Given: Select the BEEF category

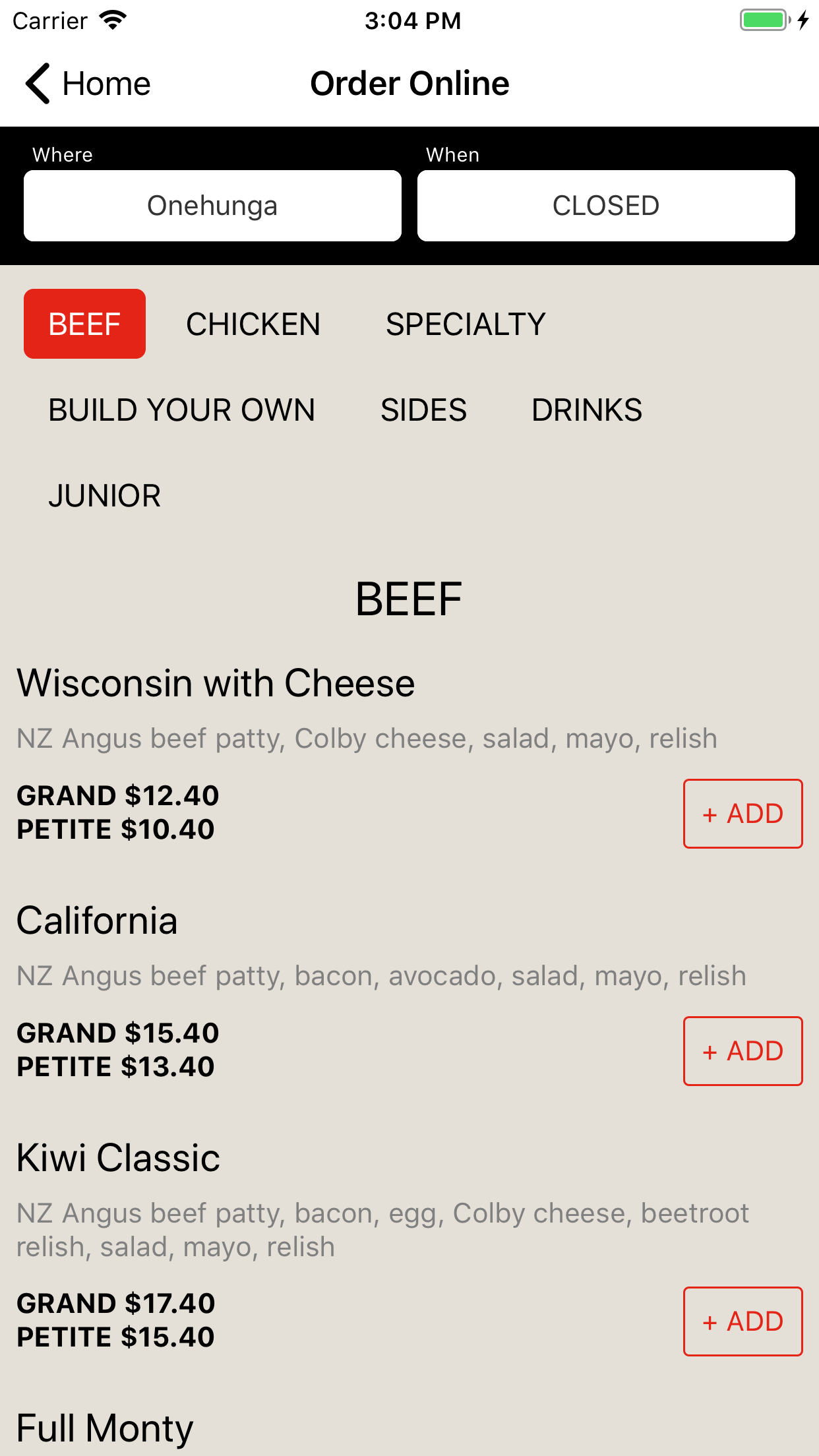Looking at the screenshot, I should 84,324.
